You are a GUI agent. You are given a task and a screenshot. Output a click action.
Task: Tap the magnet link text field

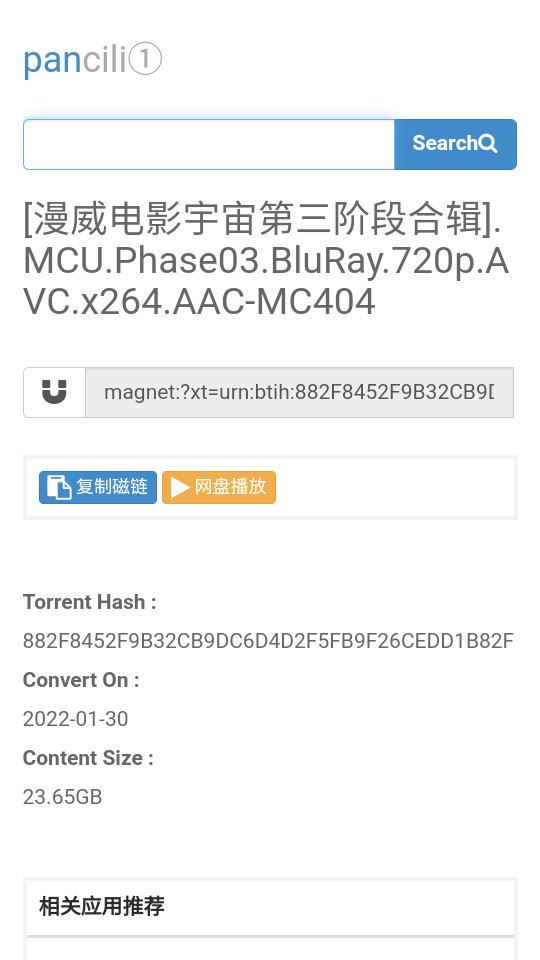click(299, 392)
